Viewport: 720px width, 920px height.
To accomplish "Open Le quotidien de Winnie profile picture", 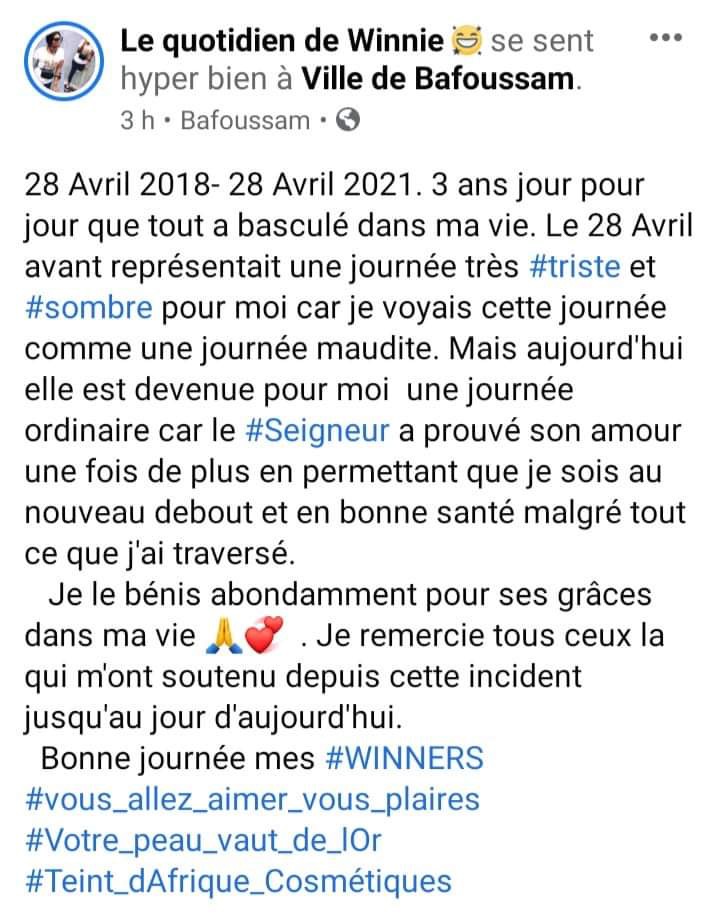I will (65, 61).
